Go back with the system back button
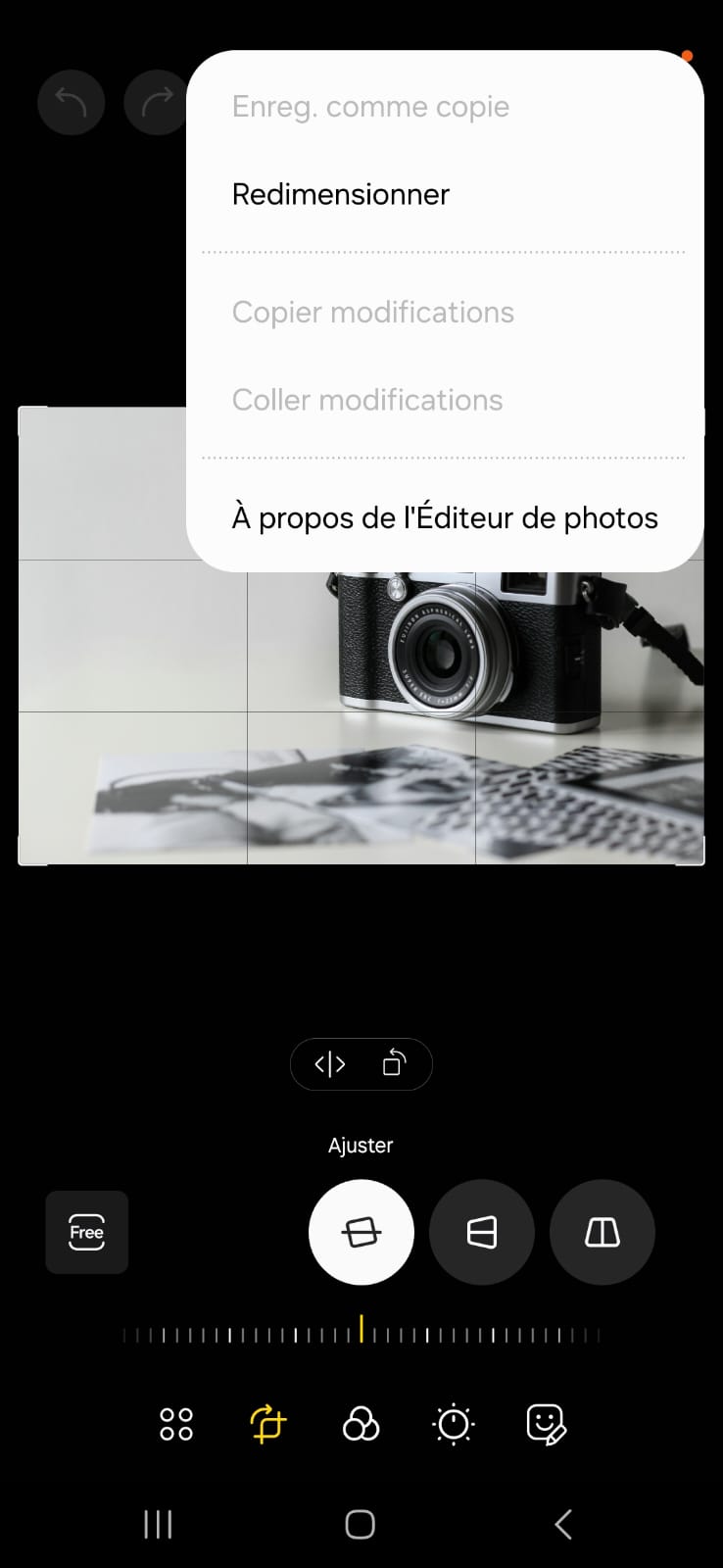The height and width of the screenshot is (1568, 723). click(563, 1524)
